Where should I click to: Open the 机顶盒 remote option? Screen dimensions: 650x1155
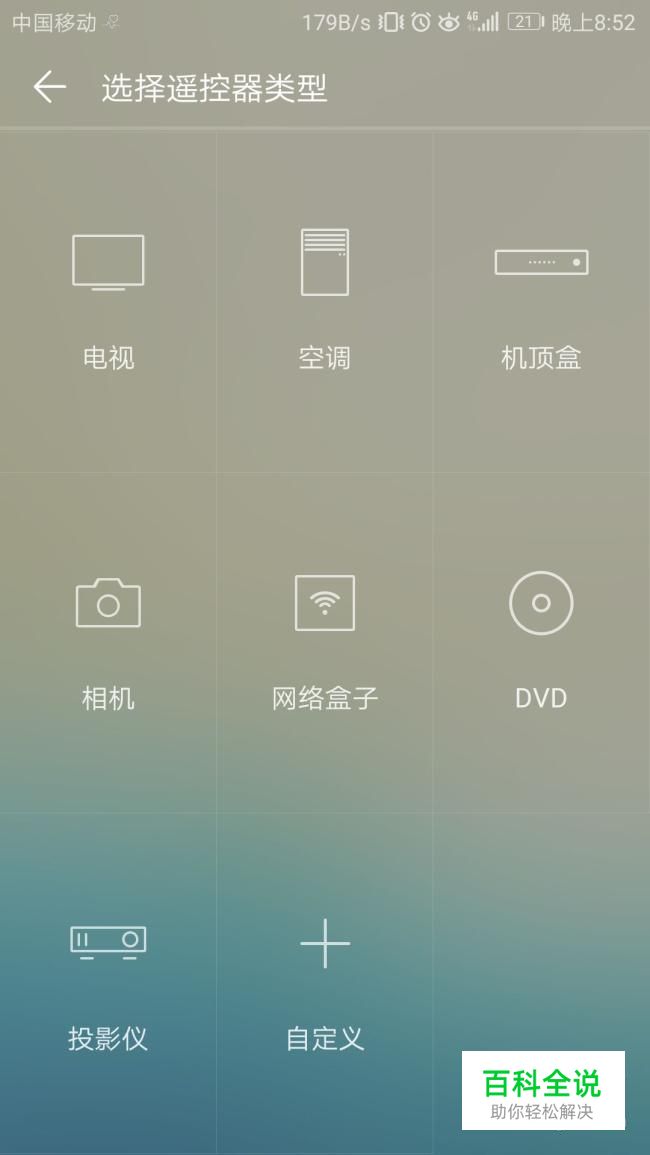coord(542,303)
